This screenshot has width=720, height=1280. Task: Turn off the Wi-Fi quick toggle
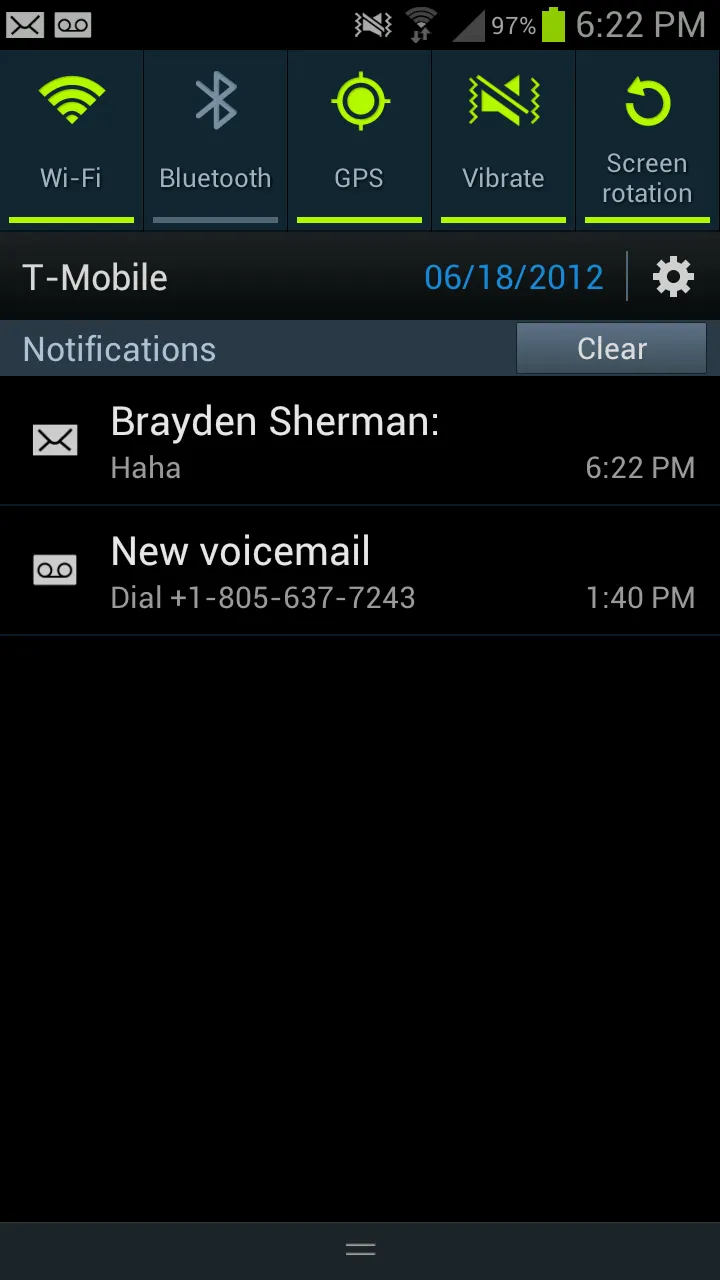click(71, 140)
